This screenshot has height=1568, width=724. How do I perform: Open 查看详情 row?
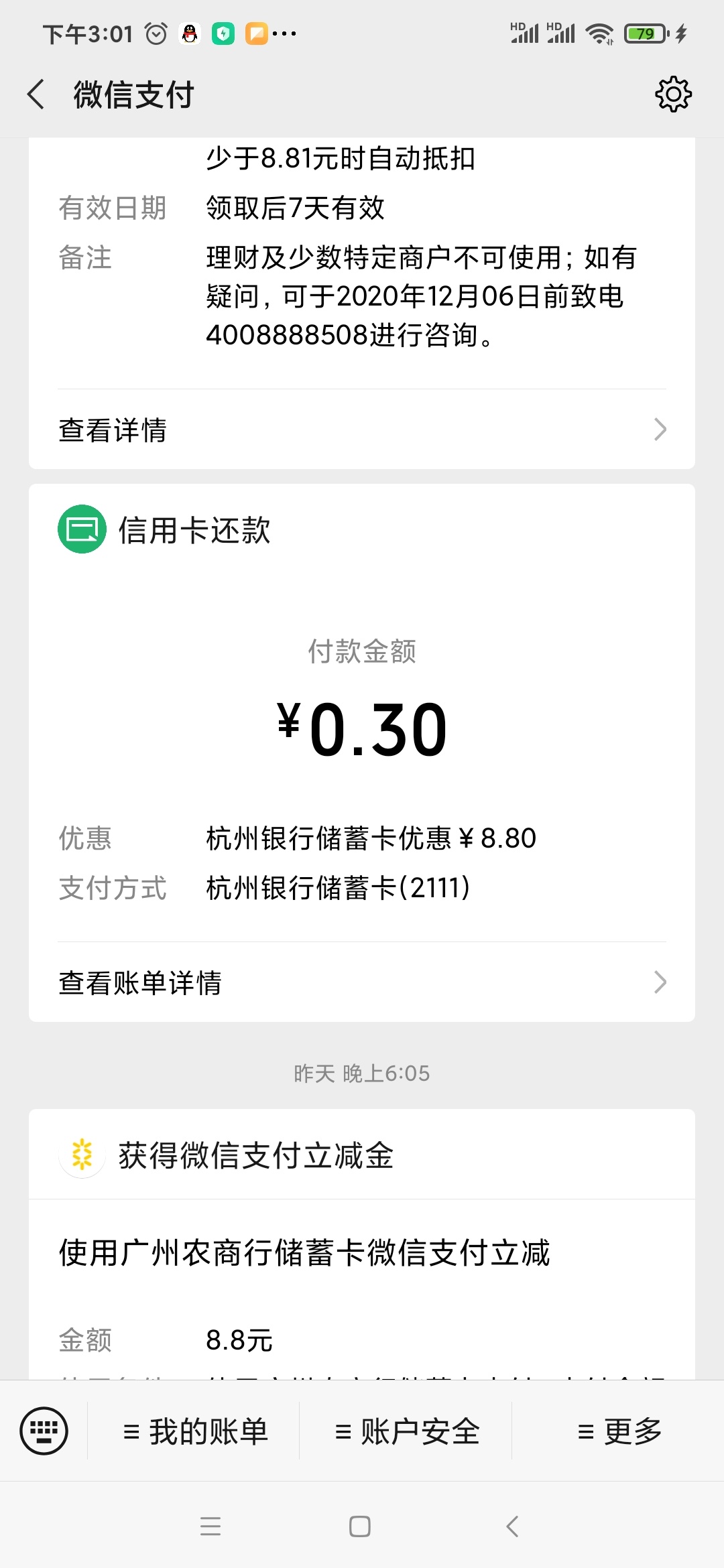coord(362,430)
